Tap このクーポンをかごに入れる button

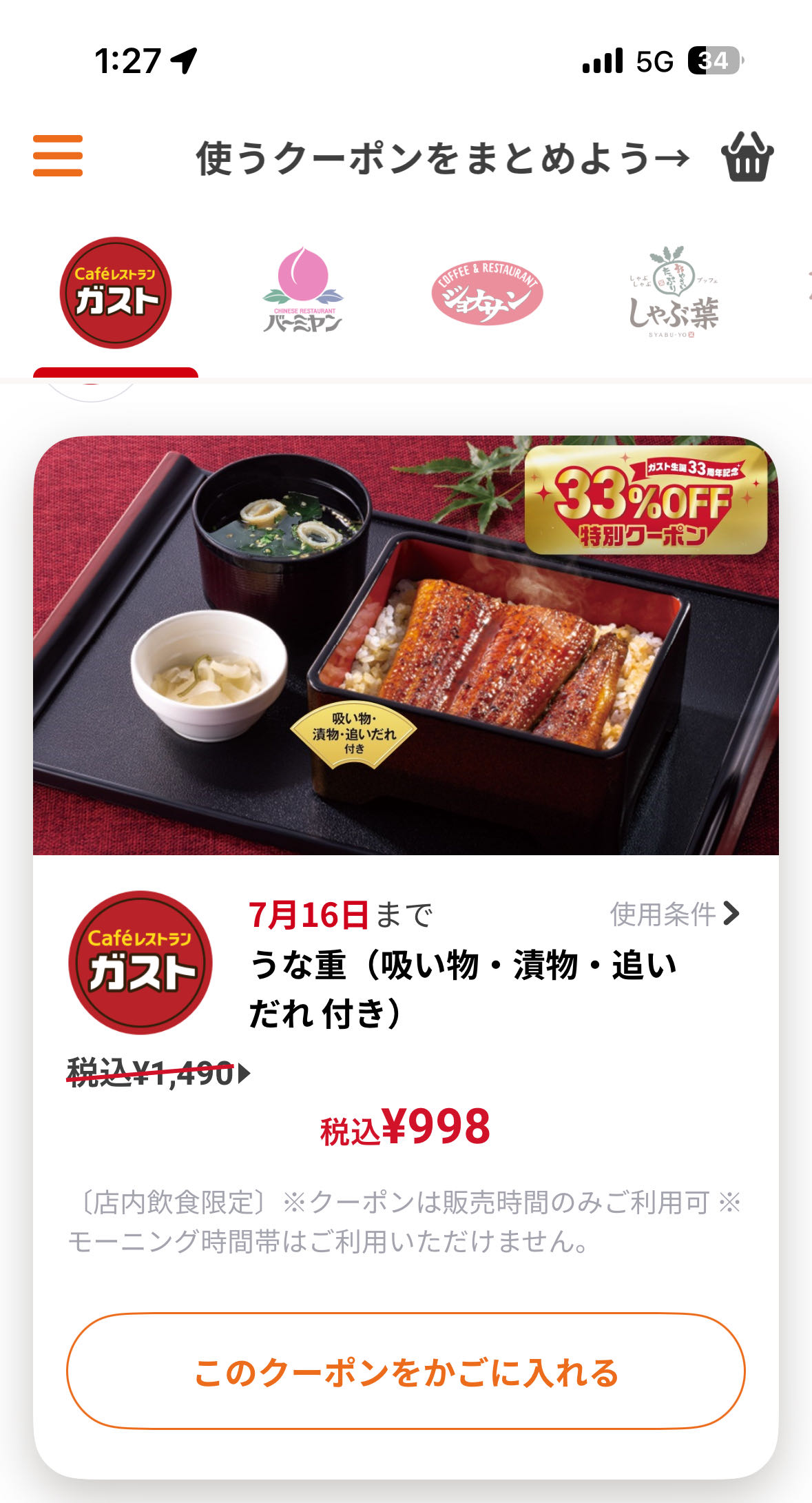tap(406, 1371)
